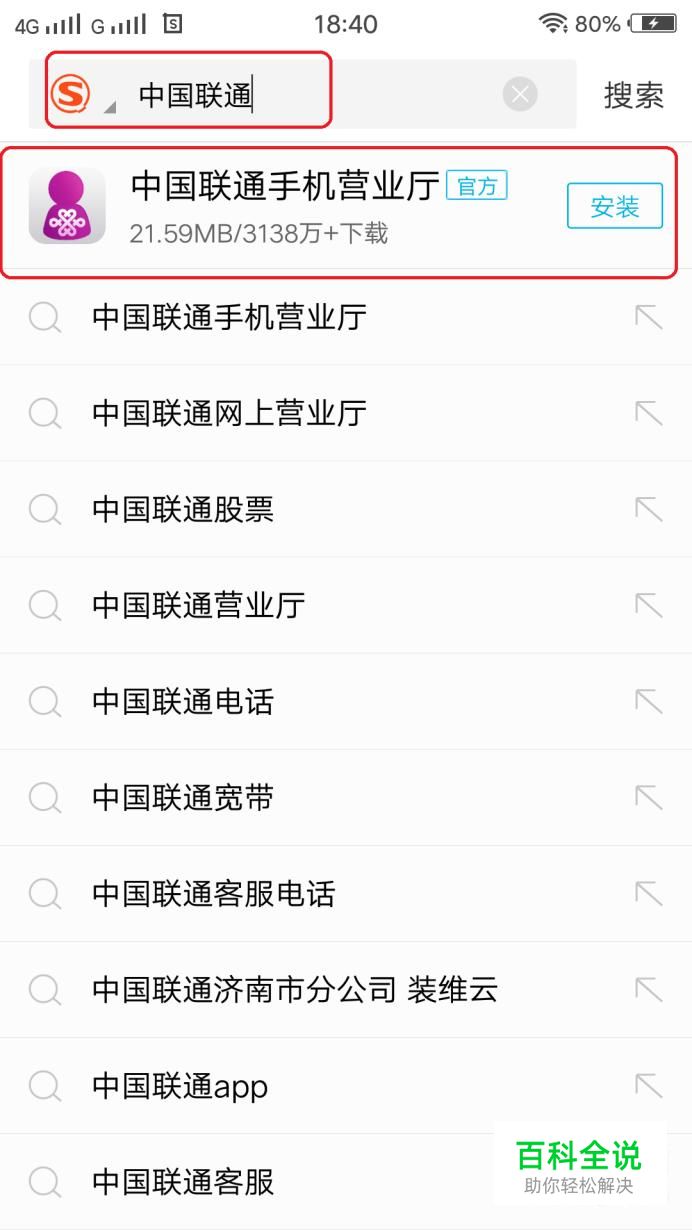
Task: Tap the 搜索 button to search
Action: (633, 95)
